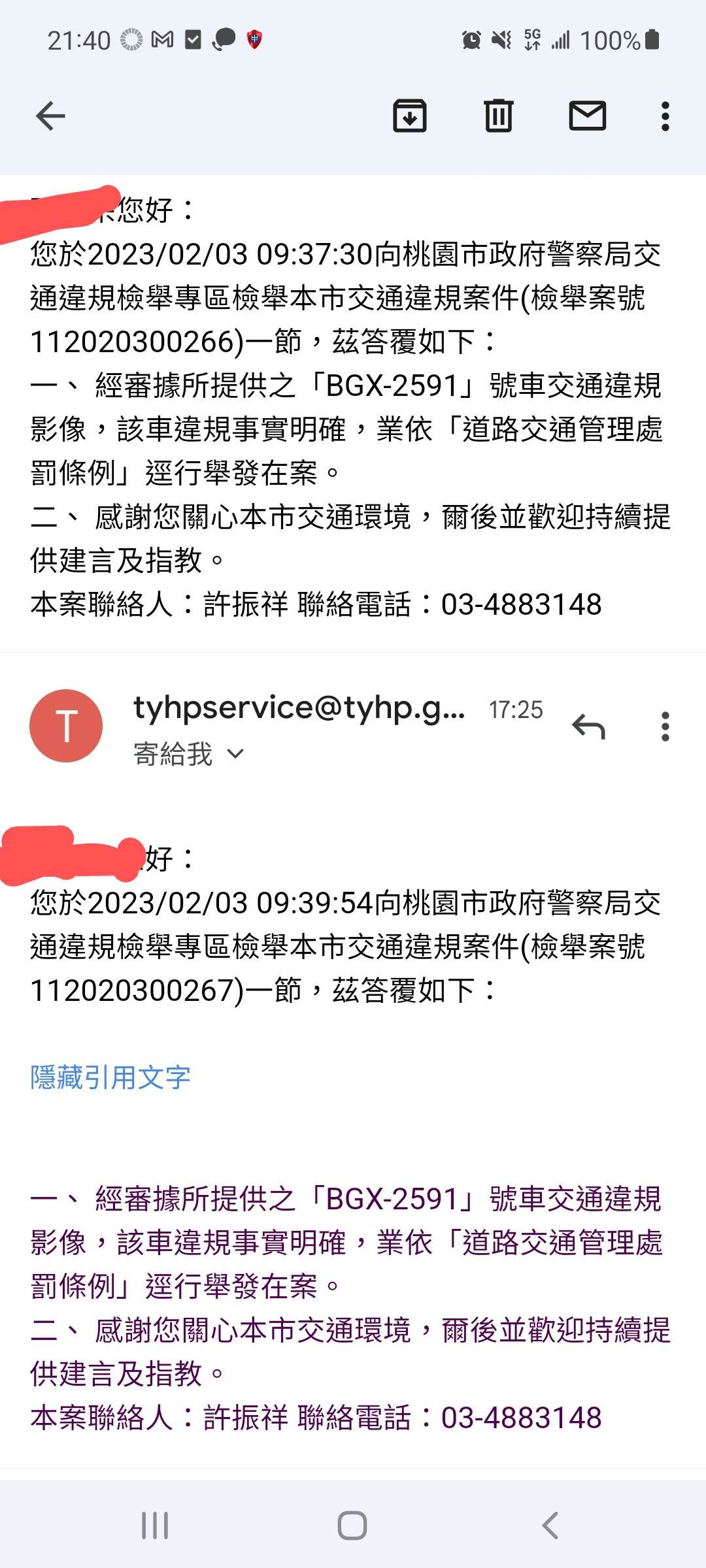Open recent apps from the navigation bar

pos(155,1526)
